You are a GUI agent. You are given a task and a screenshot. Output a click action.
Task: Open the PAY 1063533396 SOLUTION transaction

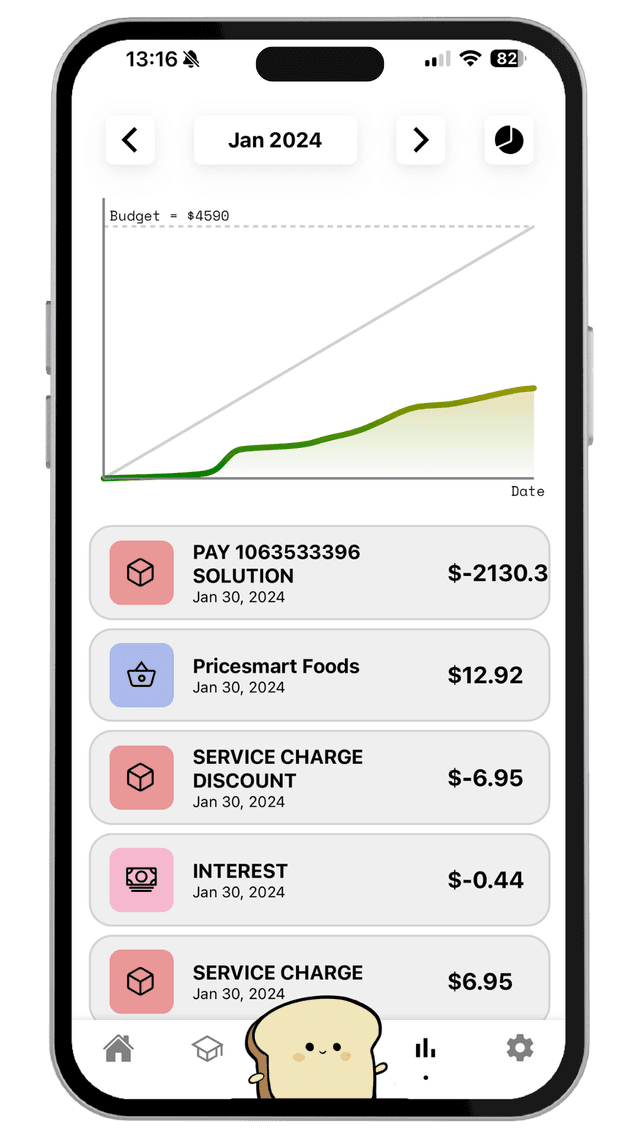tap(319, 573)
